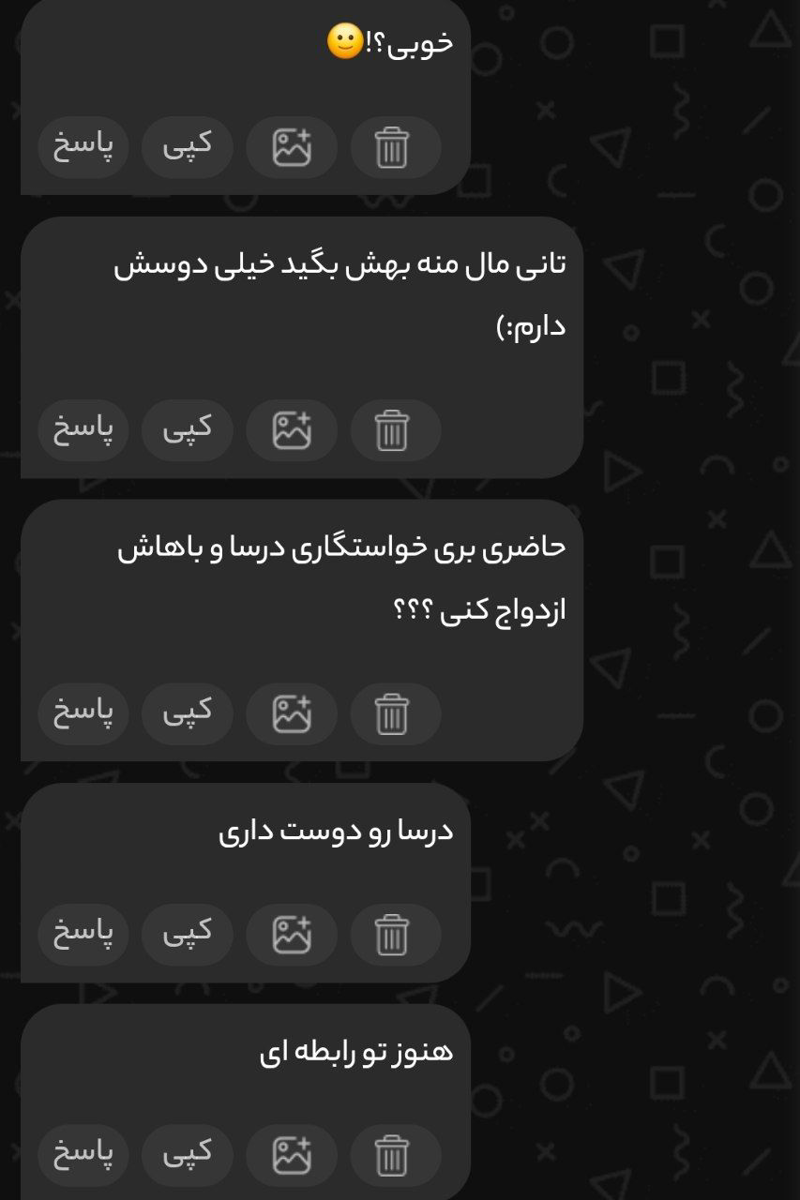Copy the "خواستگاری درسا" message
This screenshot has height=1200, width=800.
click(188, 713)
